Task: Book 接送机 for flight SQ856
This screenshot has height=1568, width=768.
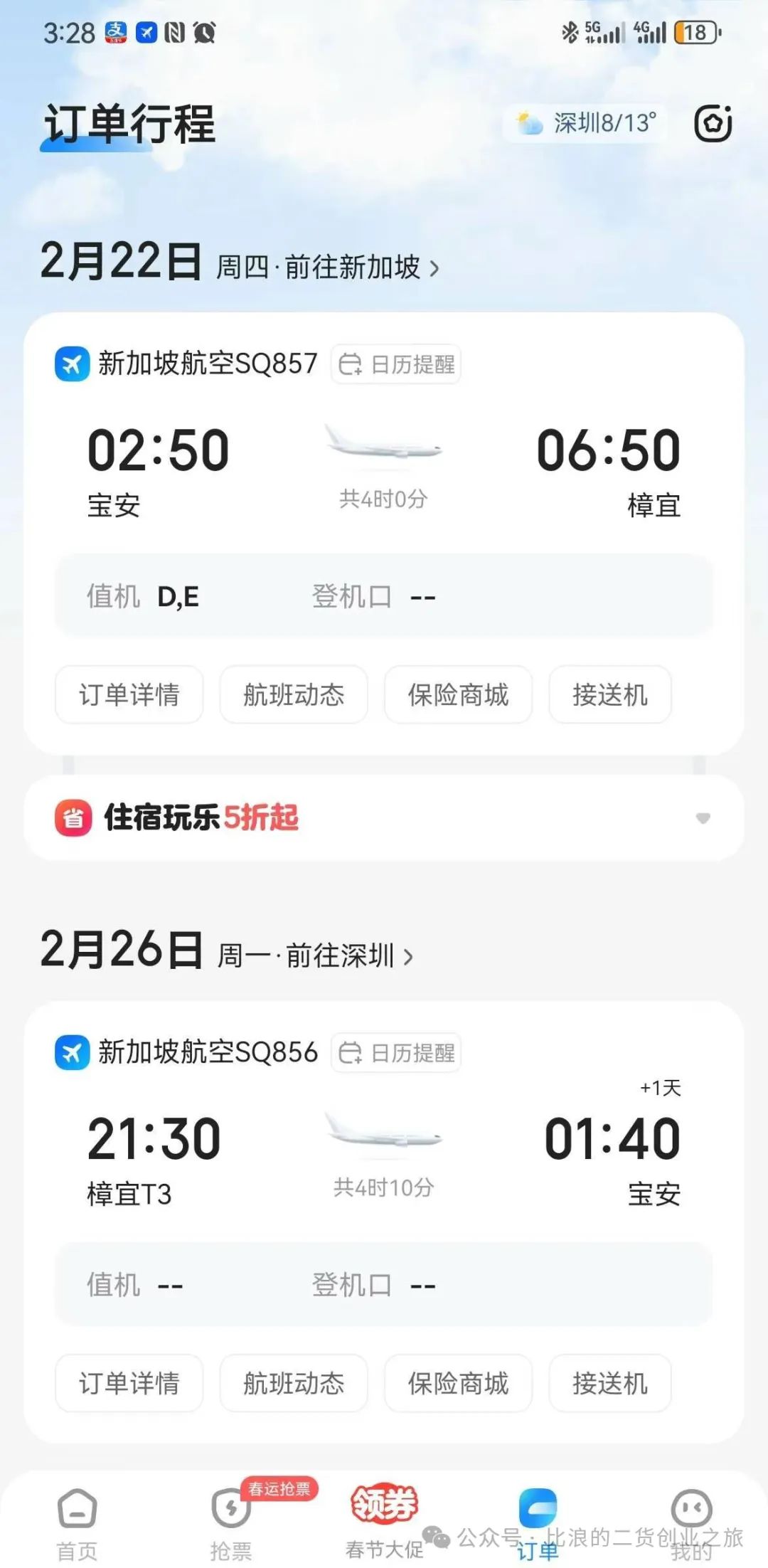Action: pos(610,1383)
